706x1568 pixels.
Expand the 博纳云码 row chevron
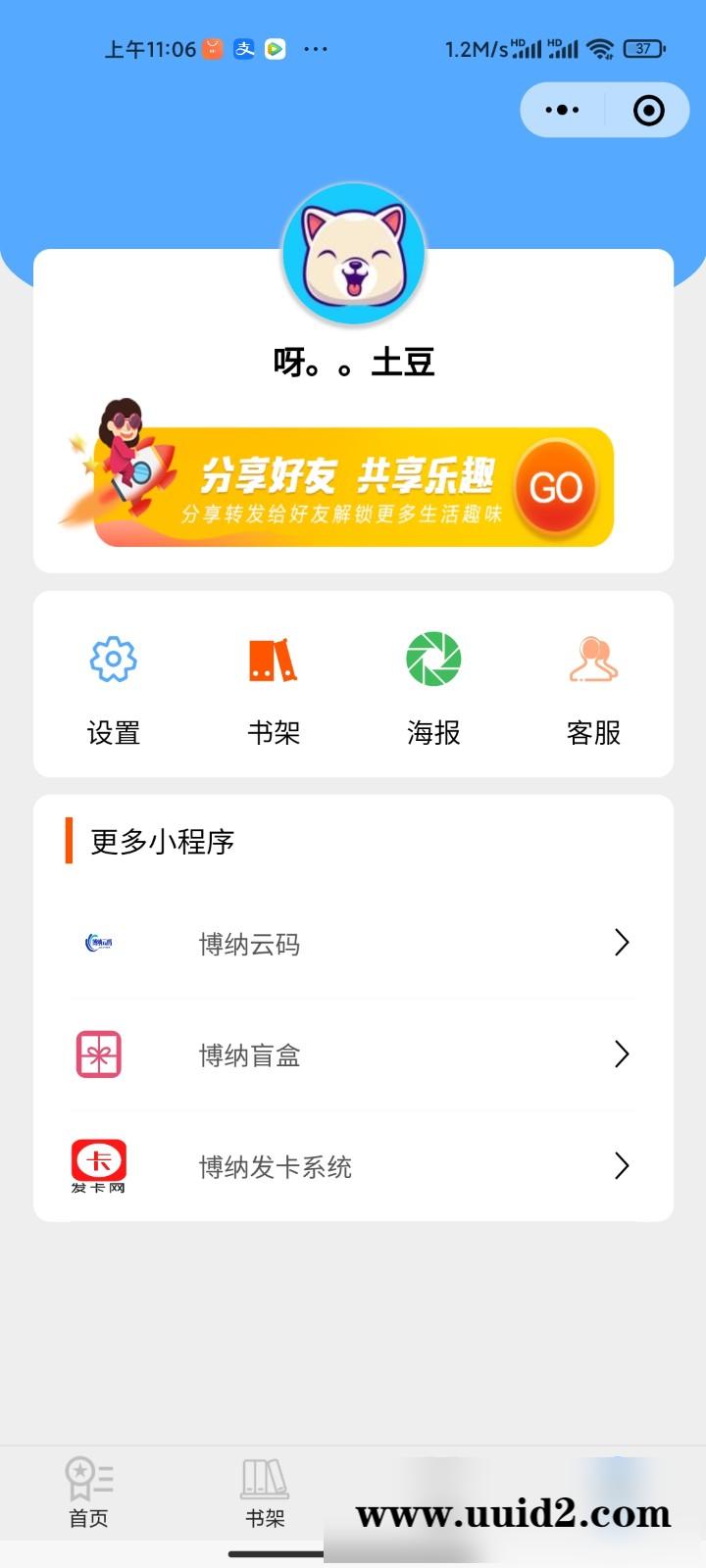click(622, 943)
